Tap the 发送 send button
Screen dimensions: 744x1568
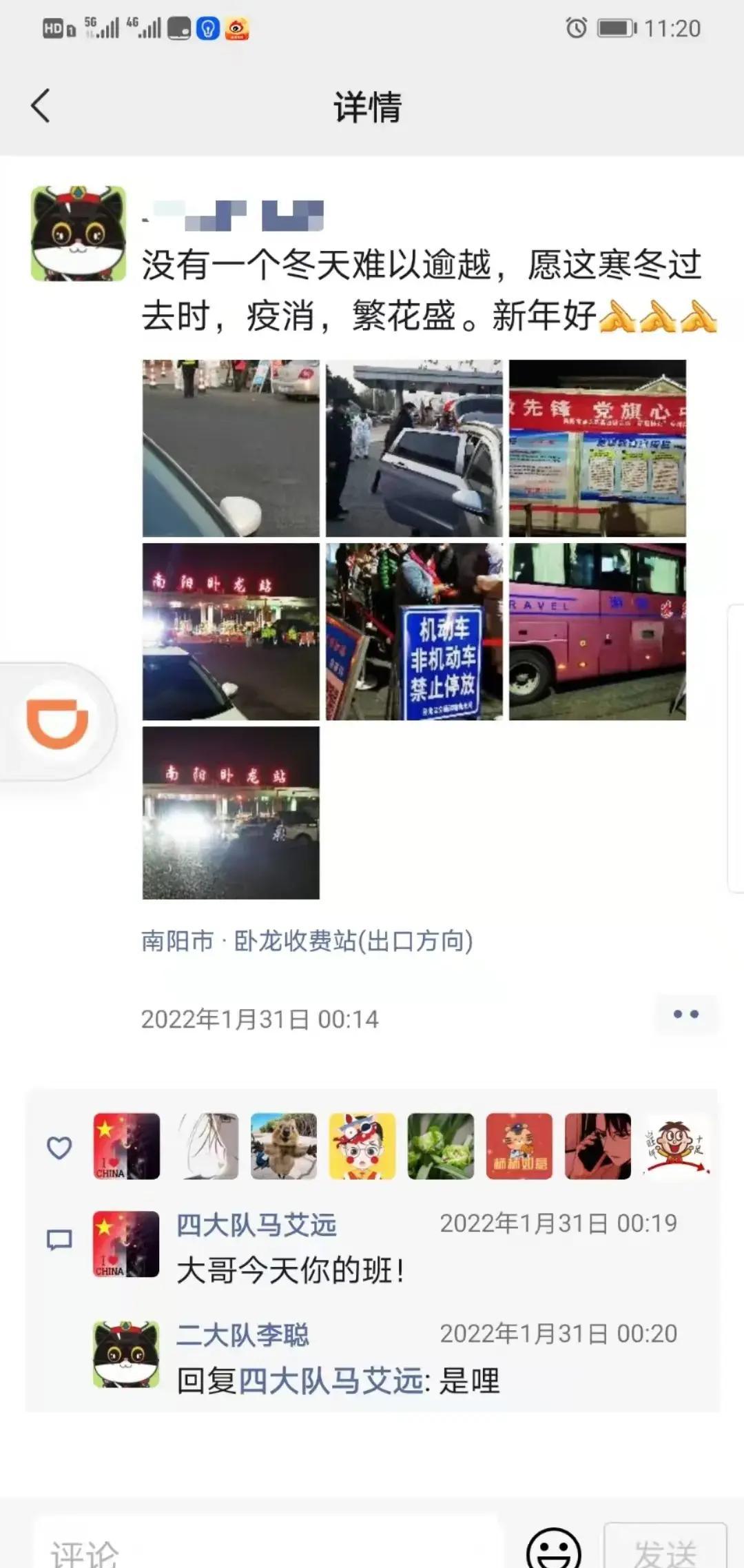[665, 1551]
